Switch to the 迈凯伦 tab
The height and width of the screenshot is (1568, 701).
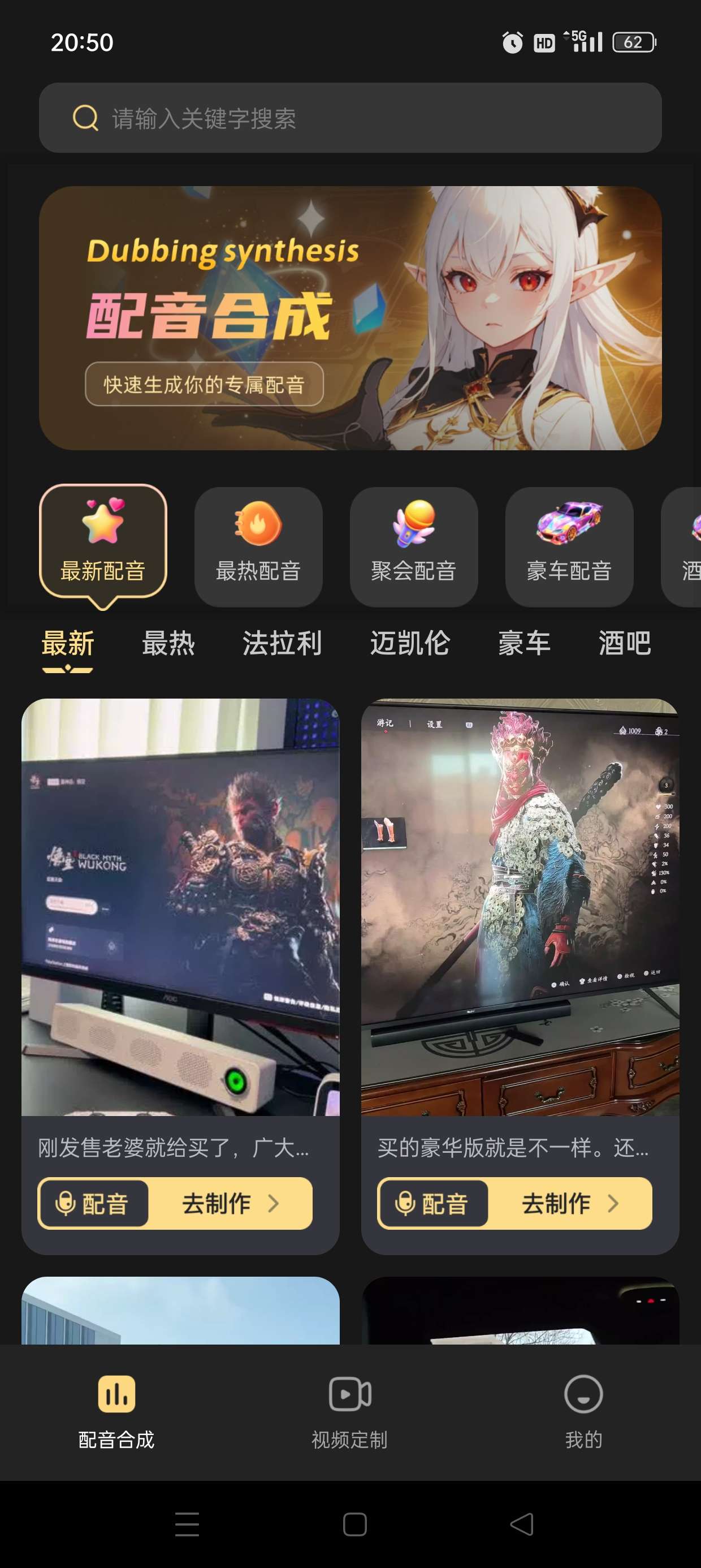pyautogui.click(x=409, y=643)
